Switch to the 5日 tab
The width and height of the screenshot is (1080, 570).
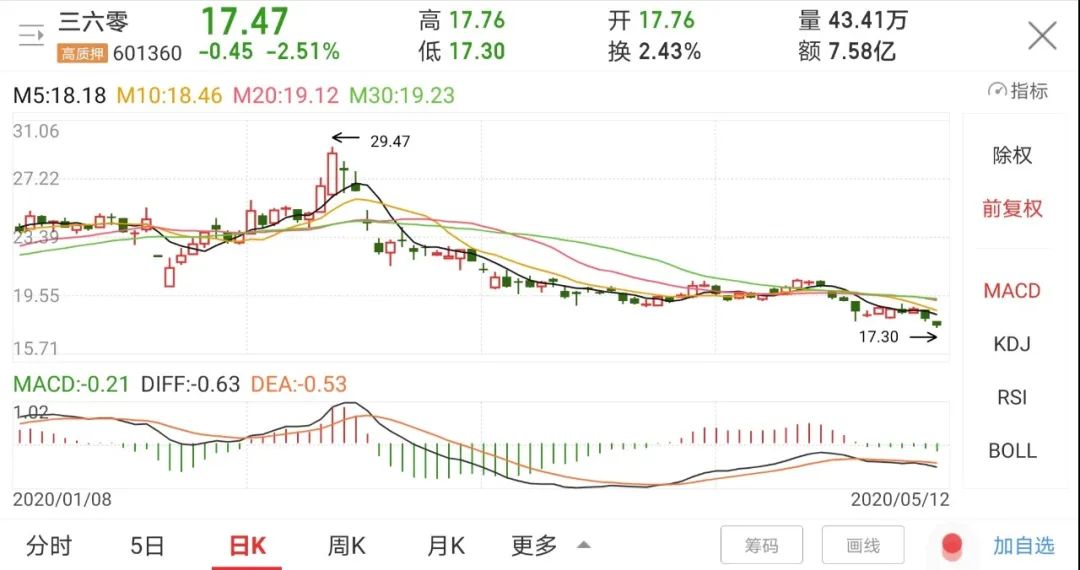pyautogui.click(x=147, y=546)
